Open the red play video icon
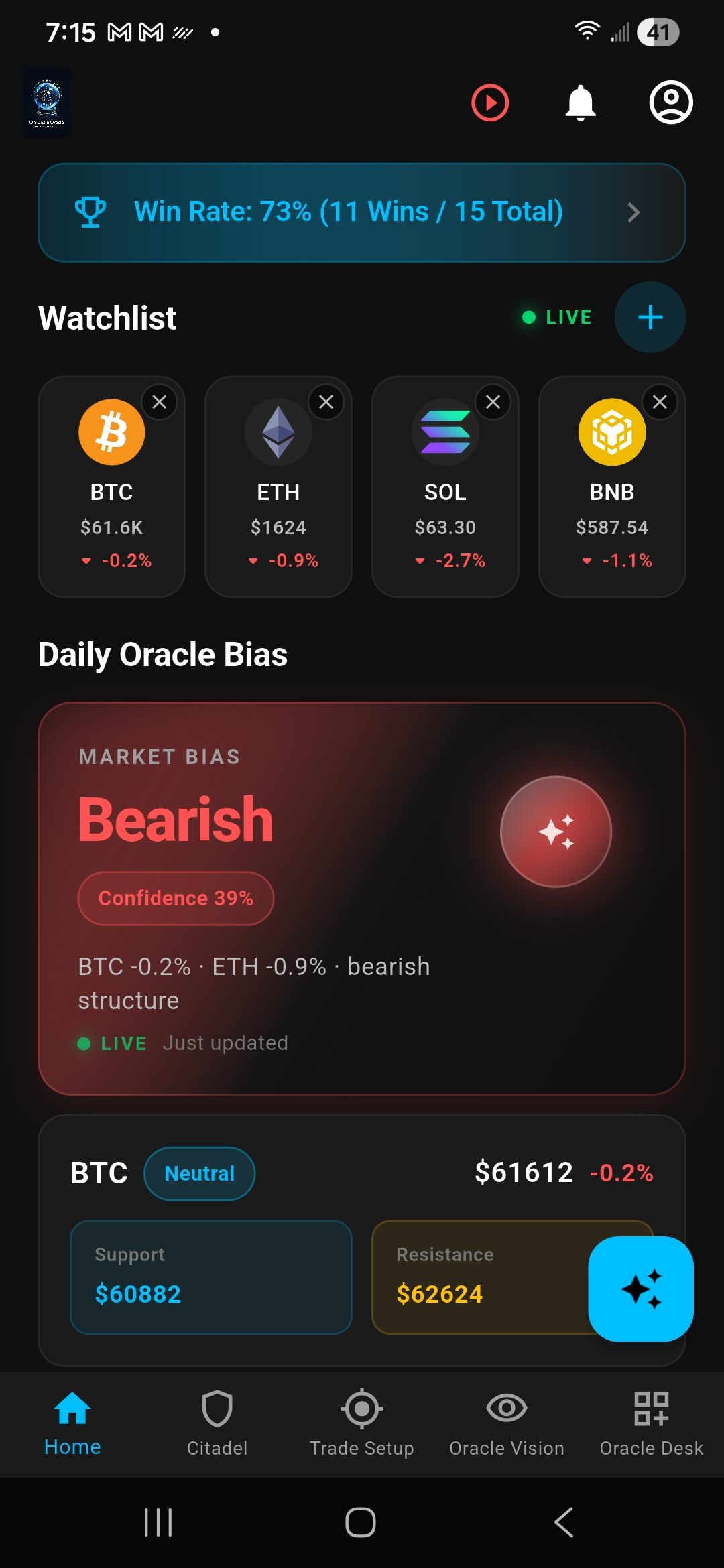Image resolution: width=724 pixels, height=1568 pixels. pyautogui.click(x=490, y=103)
